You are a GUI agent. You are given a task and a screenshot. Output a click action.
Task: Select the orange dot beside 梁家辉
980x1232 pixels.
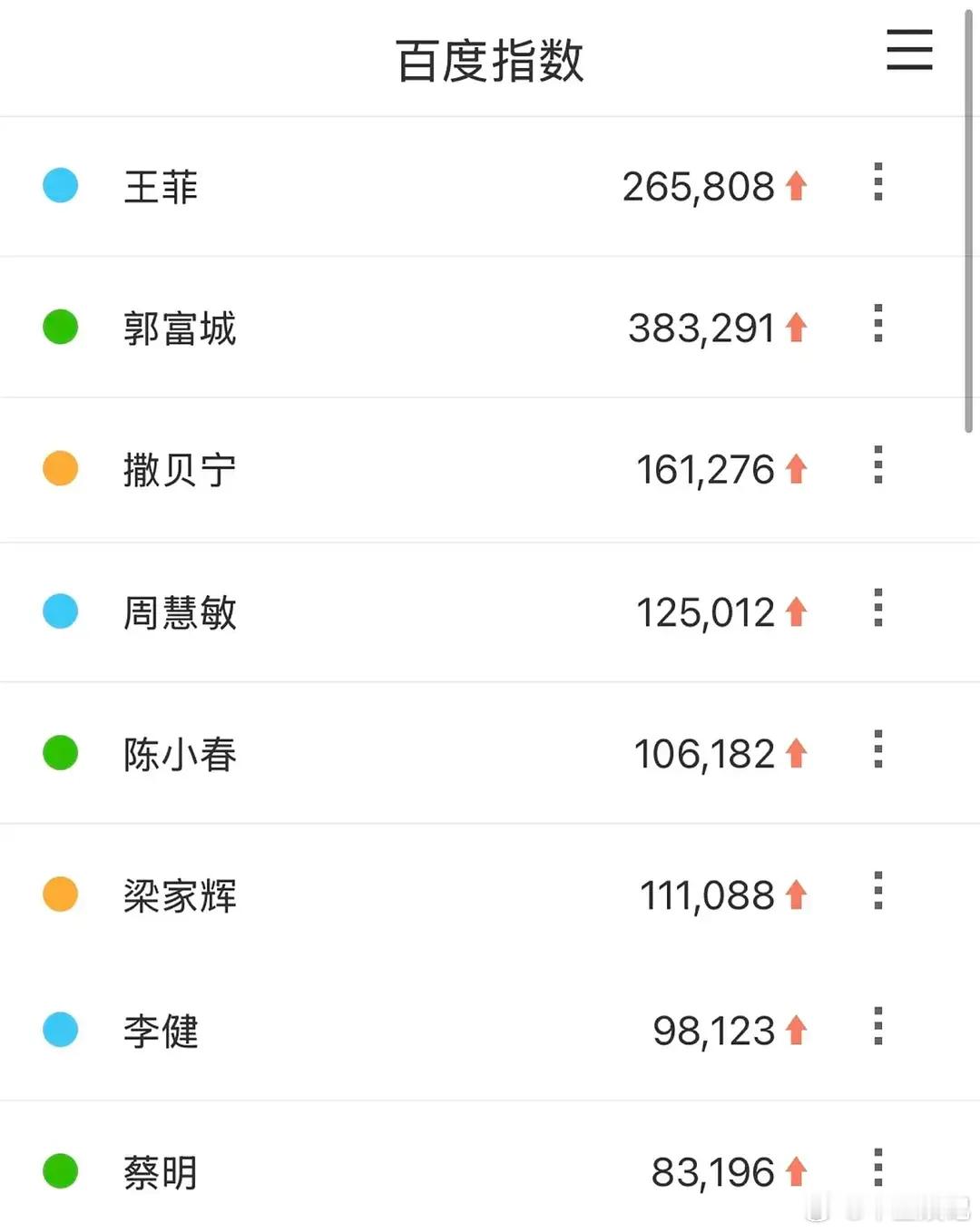(x=59, y=895)
